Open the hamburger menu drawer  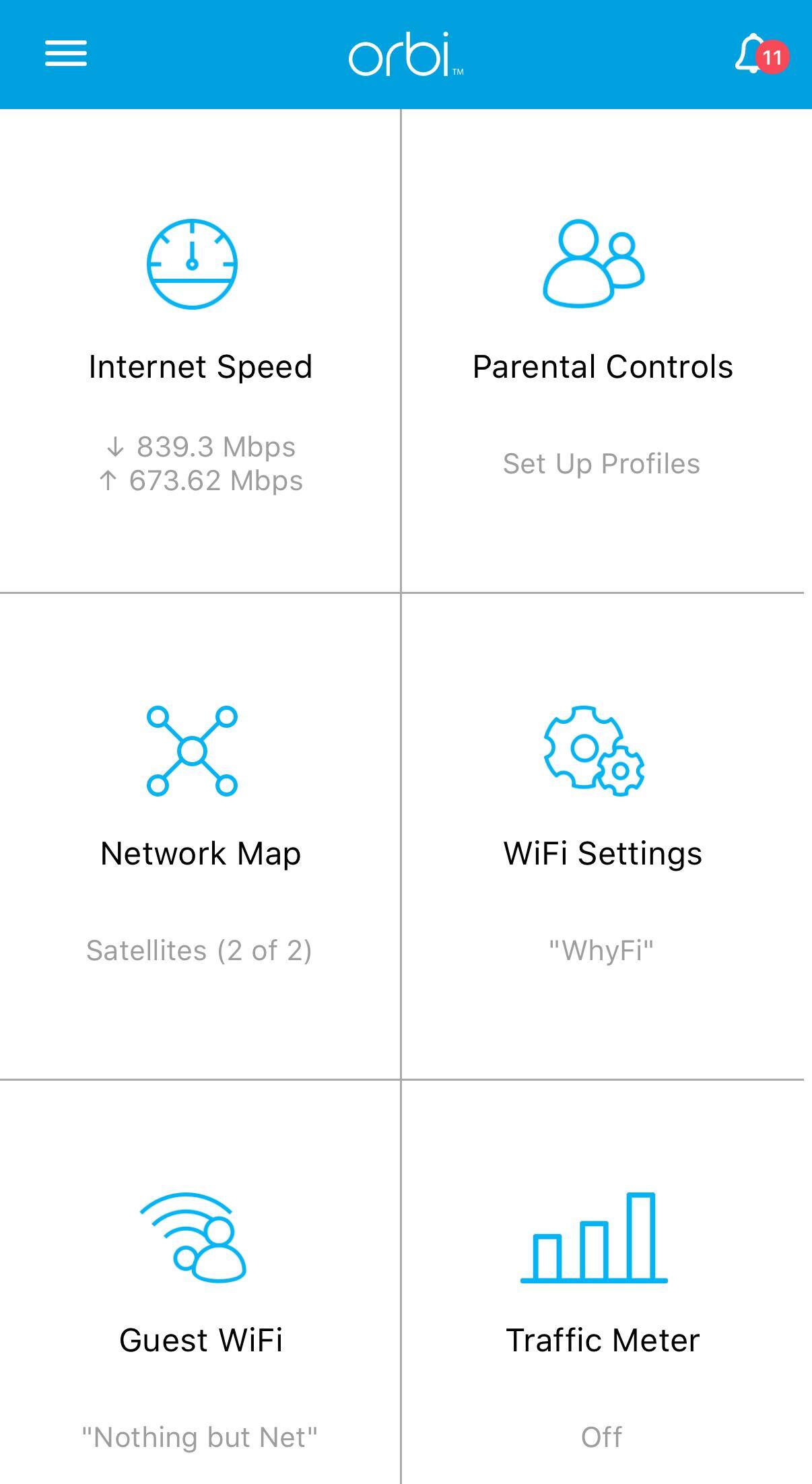click(66, 54)
